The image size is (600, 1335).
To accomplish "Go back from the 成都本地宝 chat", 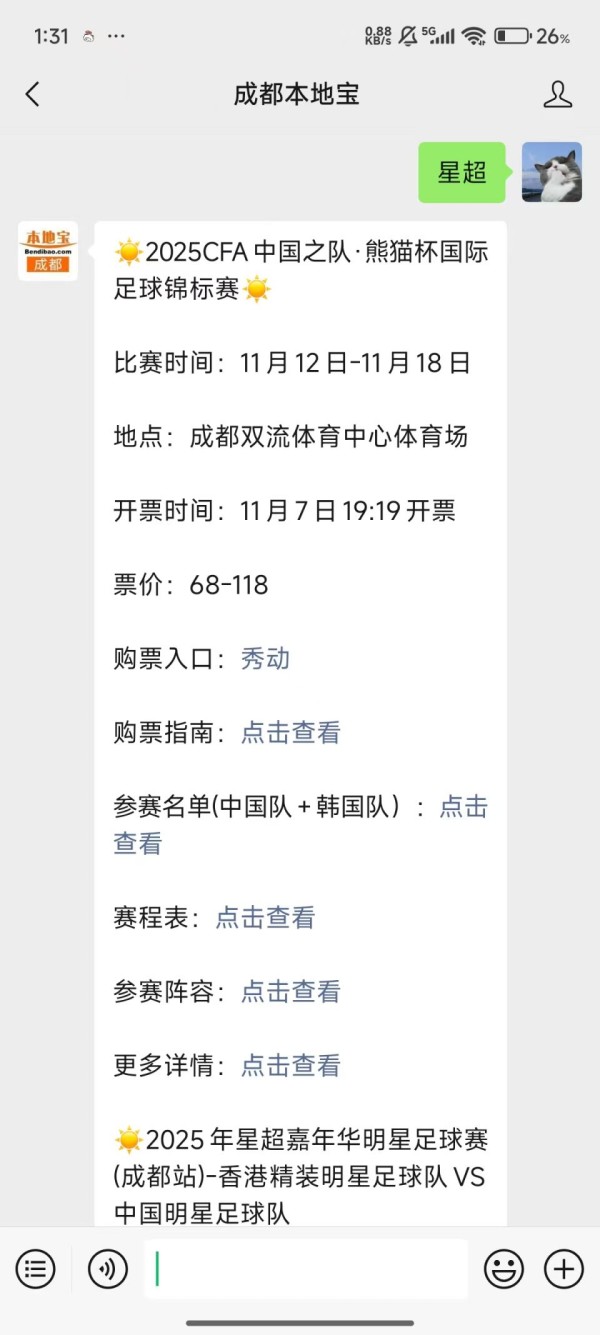I will 33,95.
